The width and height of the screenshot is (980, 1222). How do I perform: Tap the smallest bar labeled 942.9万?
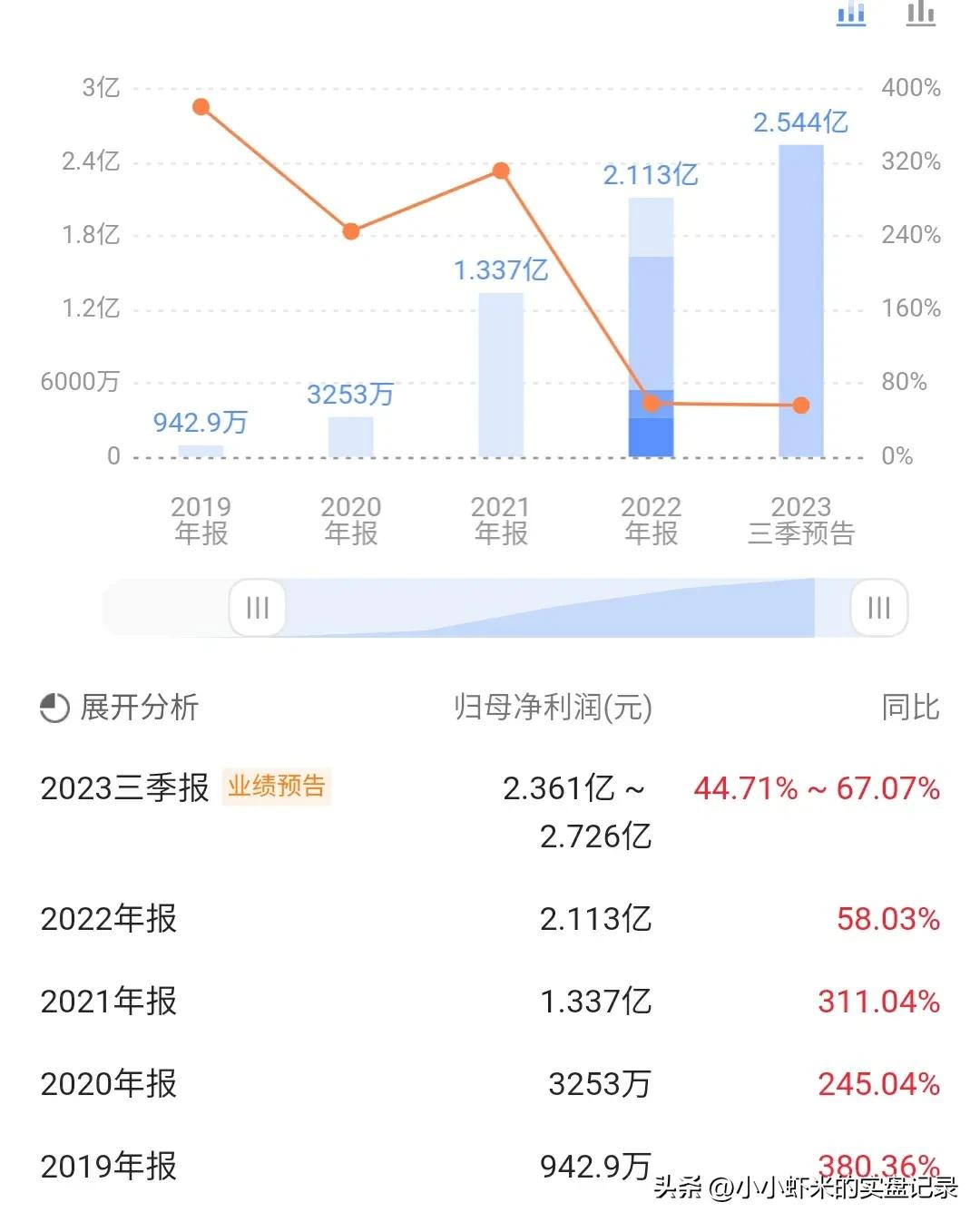[201, 448]
